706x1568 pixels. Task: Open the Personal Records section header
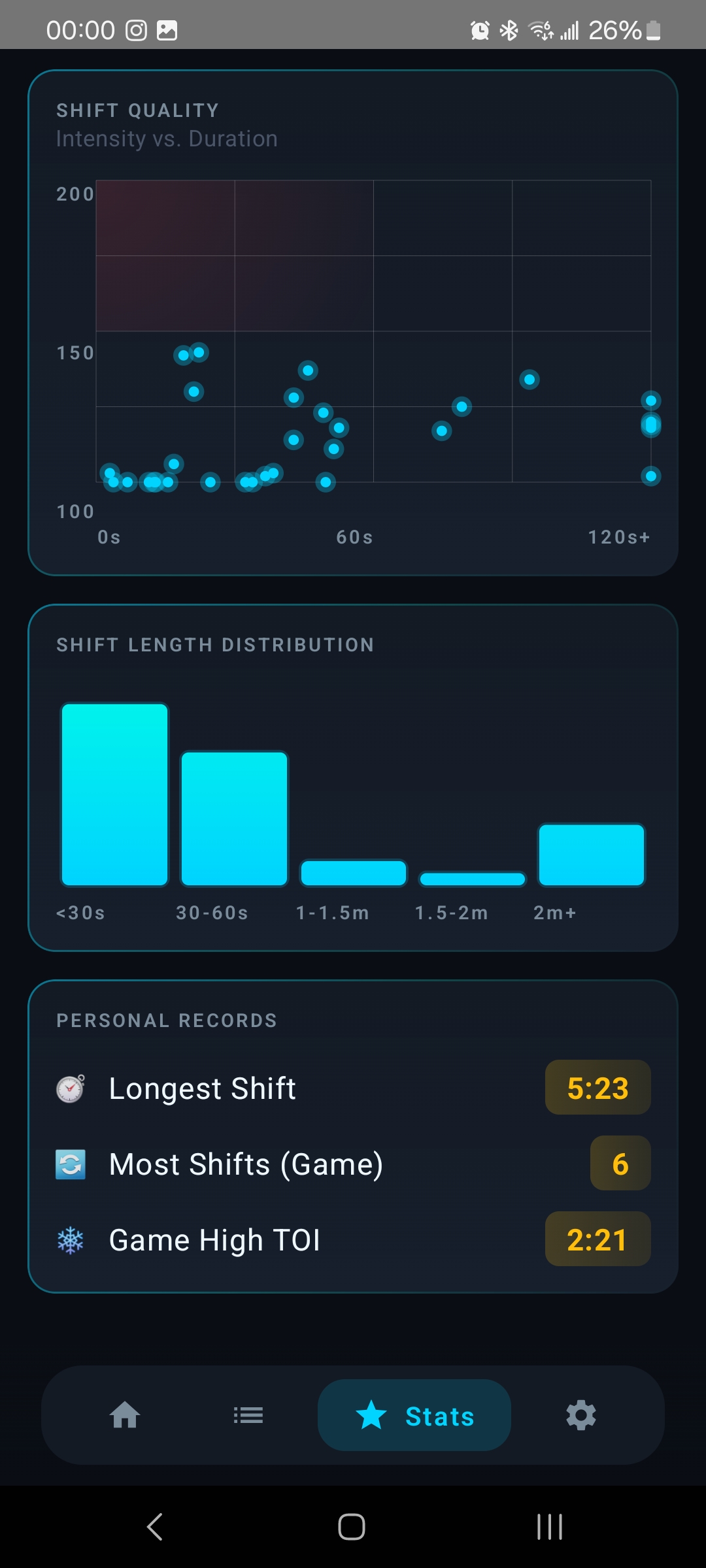[x=166, y=1020]
